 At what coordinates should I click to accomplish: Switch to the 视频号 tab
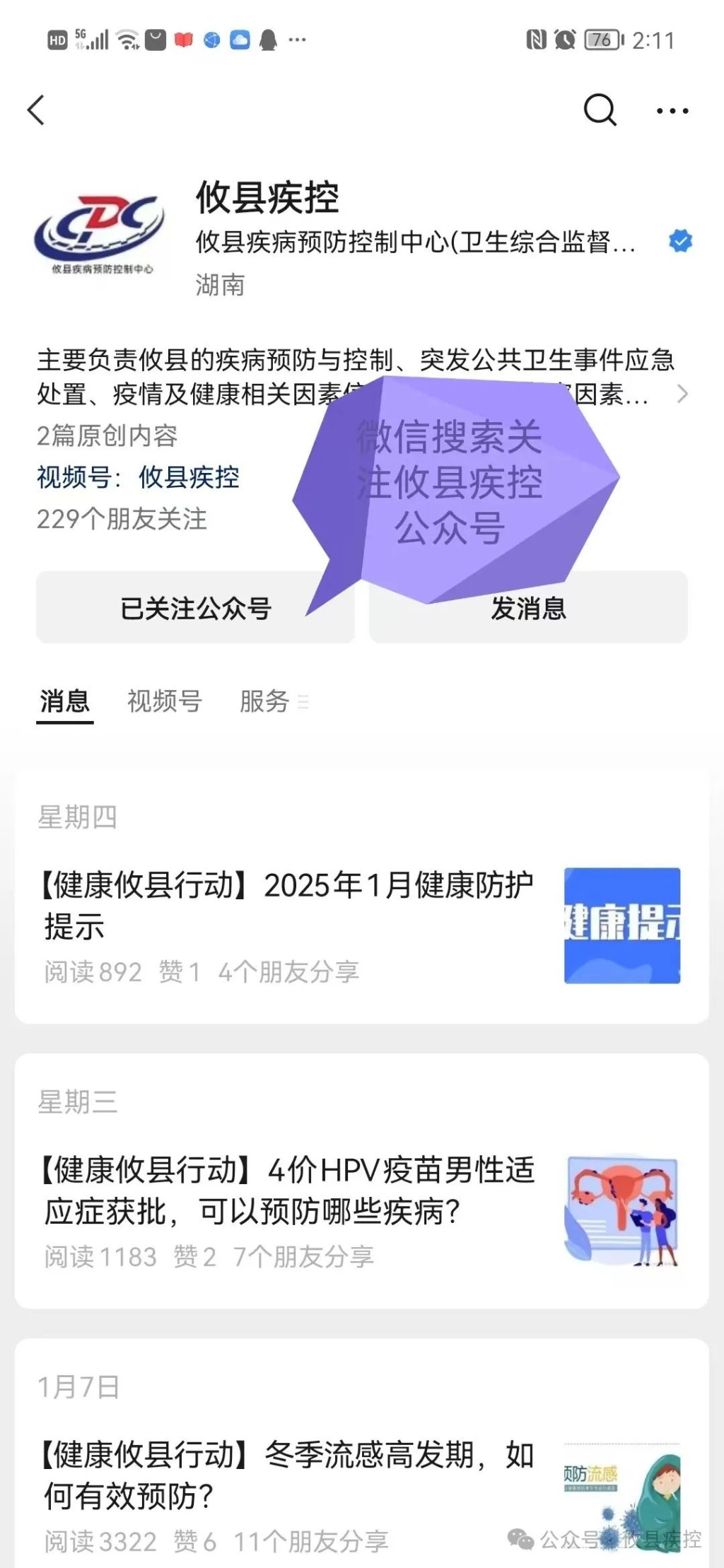[x=164, y=701]
